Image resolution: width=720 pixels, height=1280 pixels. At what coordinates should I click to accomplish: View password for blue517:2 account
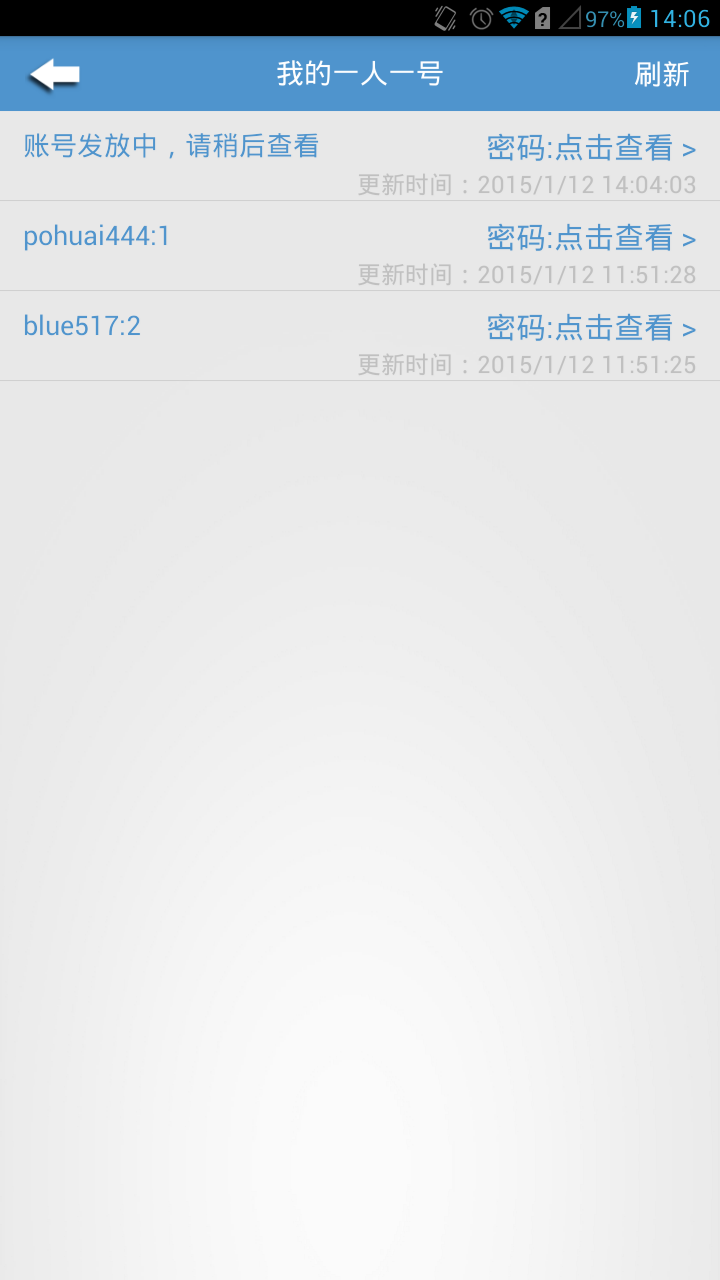(x=590, y=328)
